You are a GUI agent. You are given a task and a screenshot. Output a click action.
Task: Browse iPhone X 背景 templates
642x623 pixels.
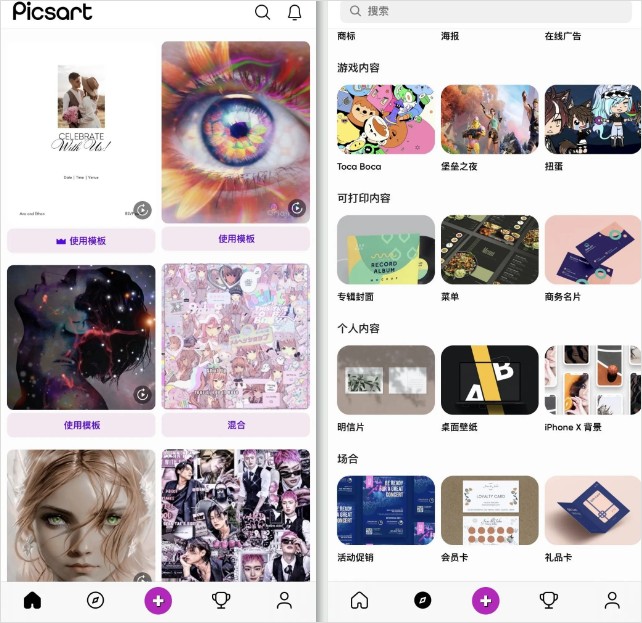point(593,380)
